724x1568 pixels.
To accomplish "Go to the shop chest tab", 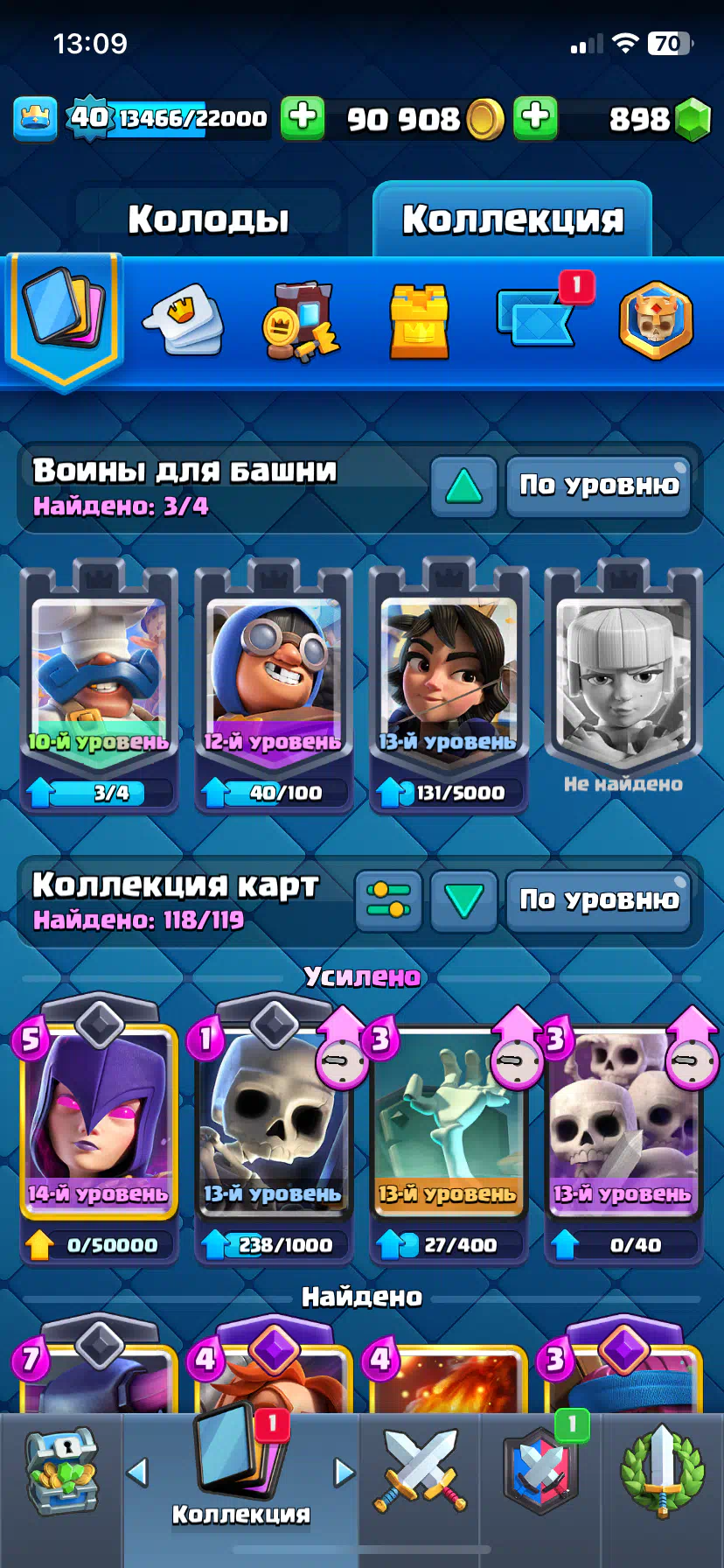I will click(x=61, y=1472).
